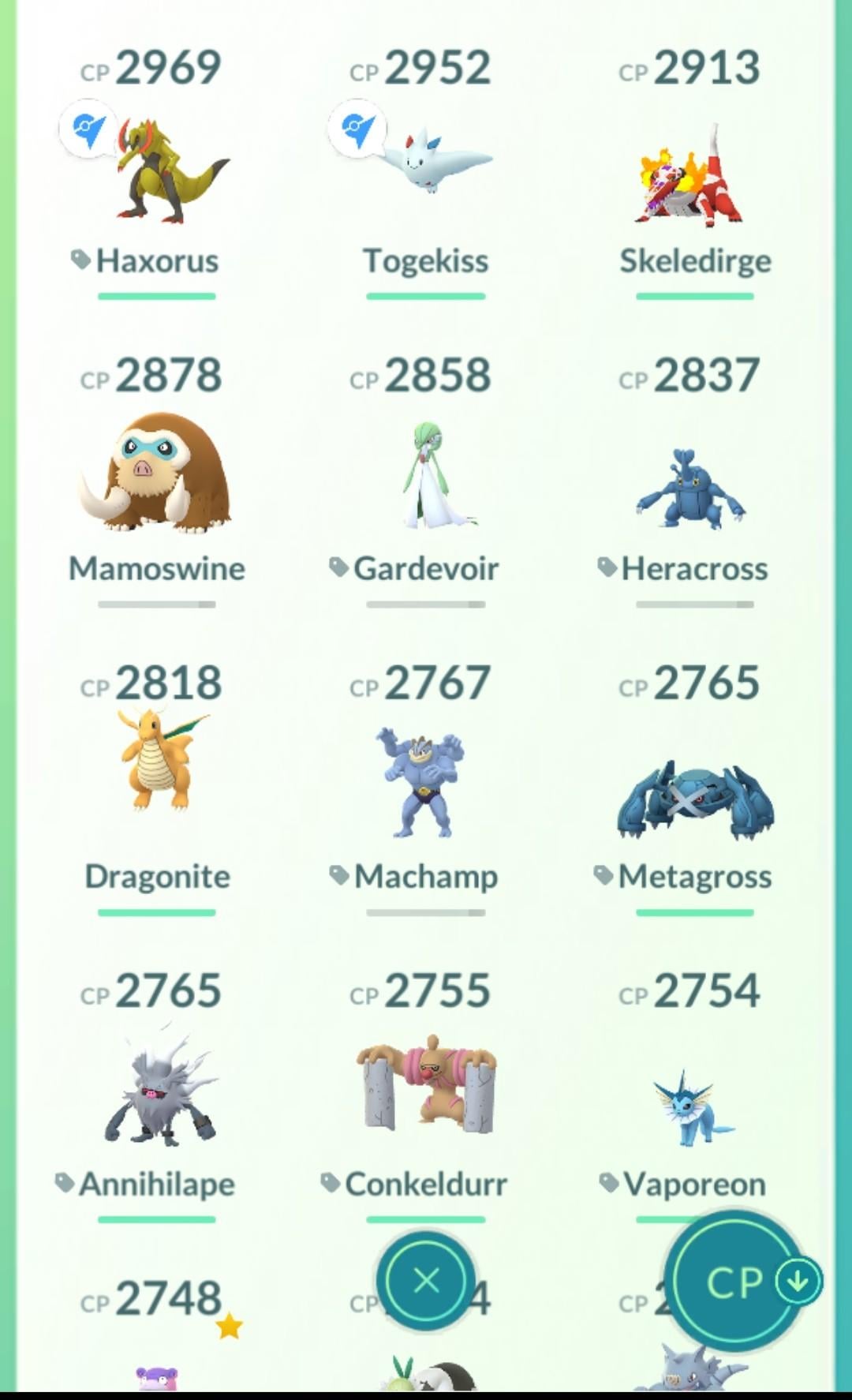
Task: Open Heracross with CP 2837
Action: coord(694,489)
